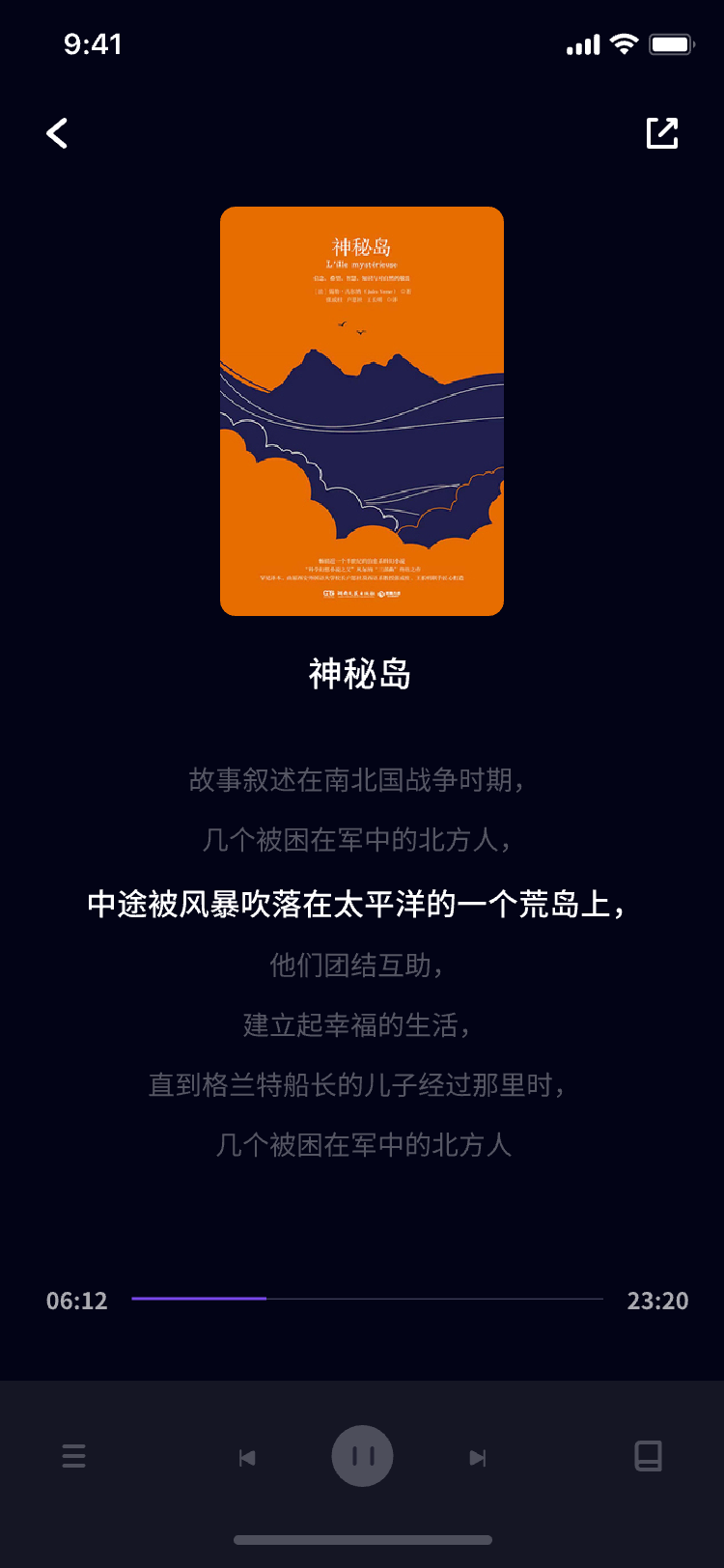Screen dimensions: 724x1568
Task: Skip to the previous track
Action: [247, 1457]
